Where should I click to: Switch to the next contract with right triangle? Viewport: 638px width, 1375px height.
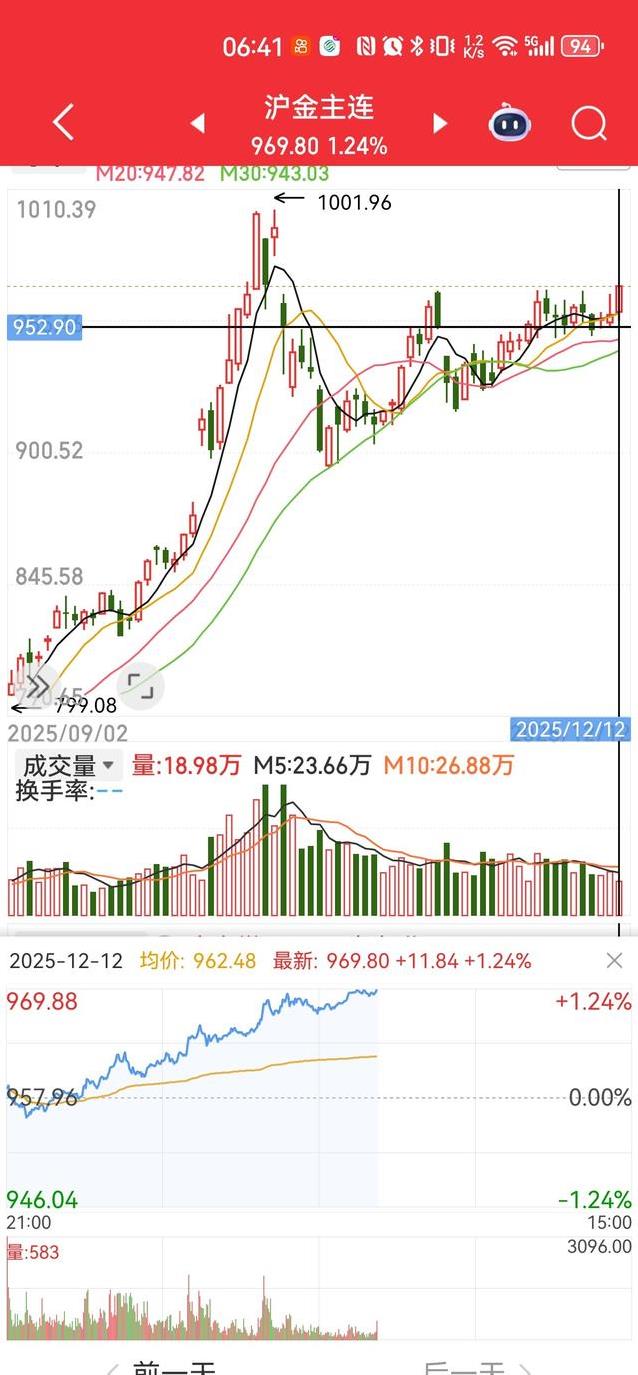tap(439, 123)
